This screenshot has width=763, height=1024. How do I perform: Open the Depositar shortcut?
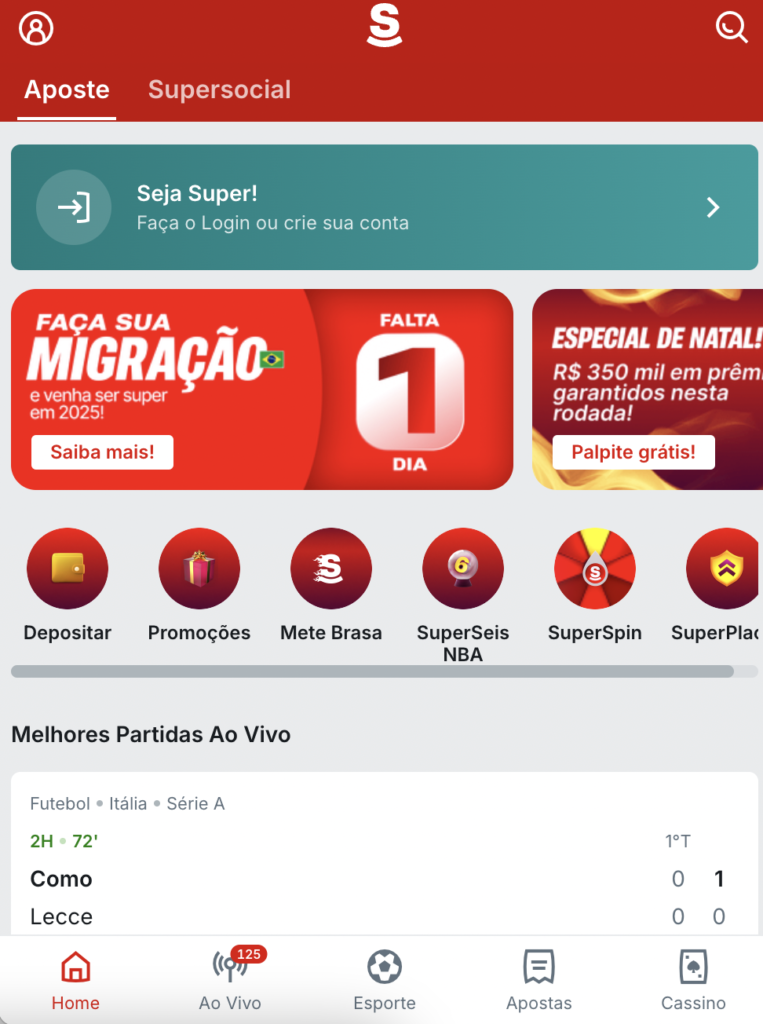[67, 570]
